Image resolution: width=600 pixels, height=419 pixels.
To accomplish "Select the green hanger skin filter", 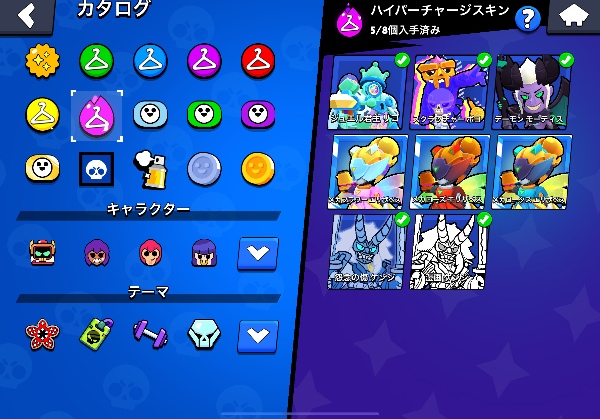I will pos(96,61).
